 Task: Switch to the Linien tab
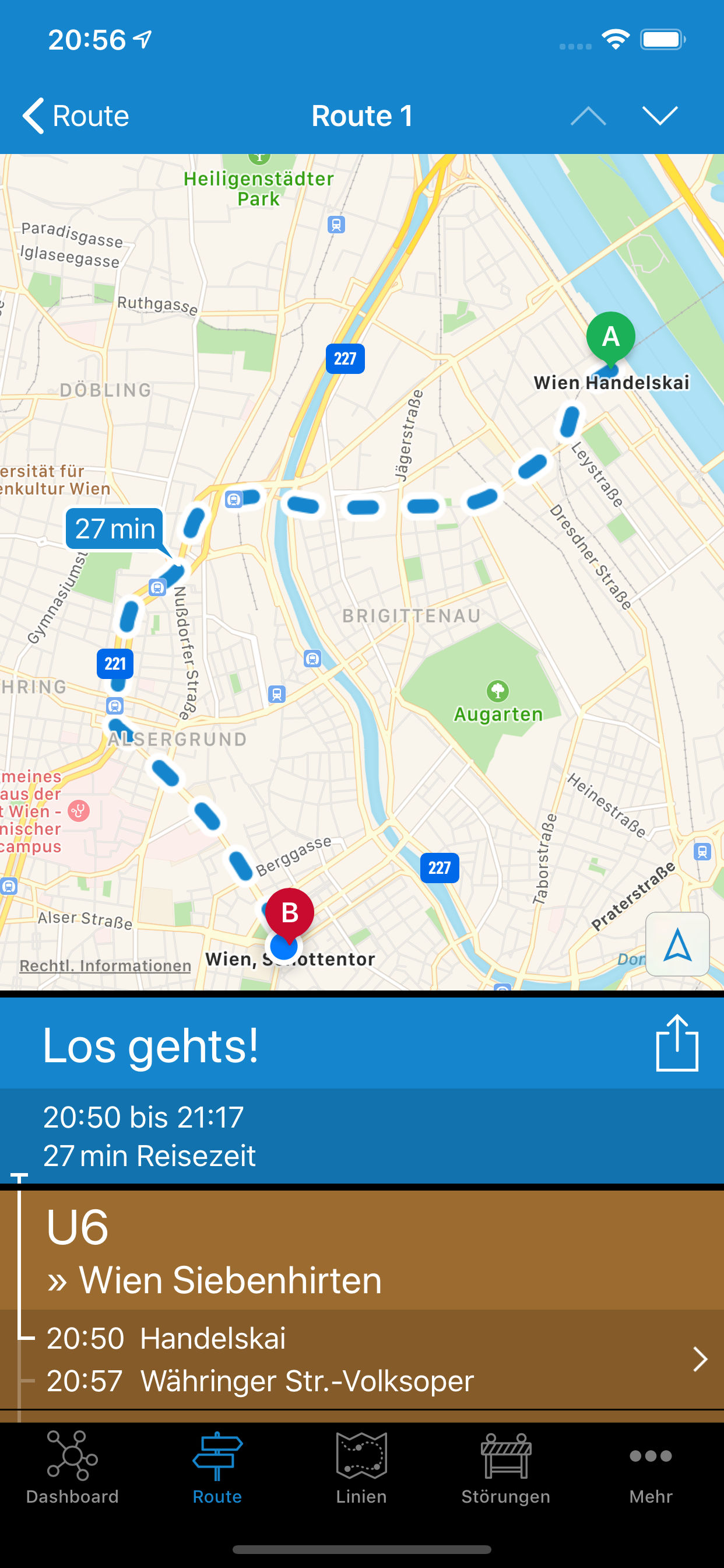click(x=361, y=1468)
